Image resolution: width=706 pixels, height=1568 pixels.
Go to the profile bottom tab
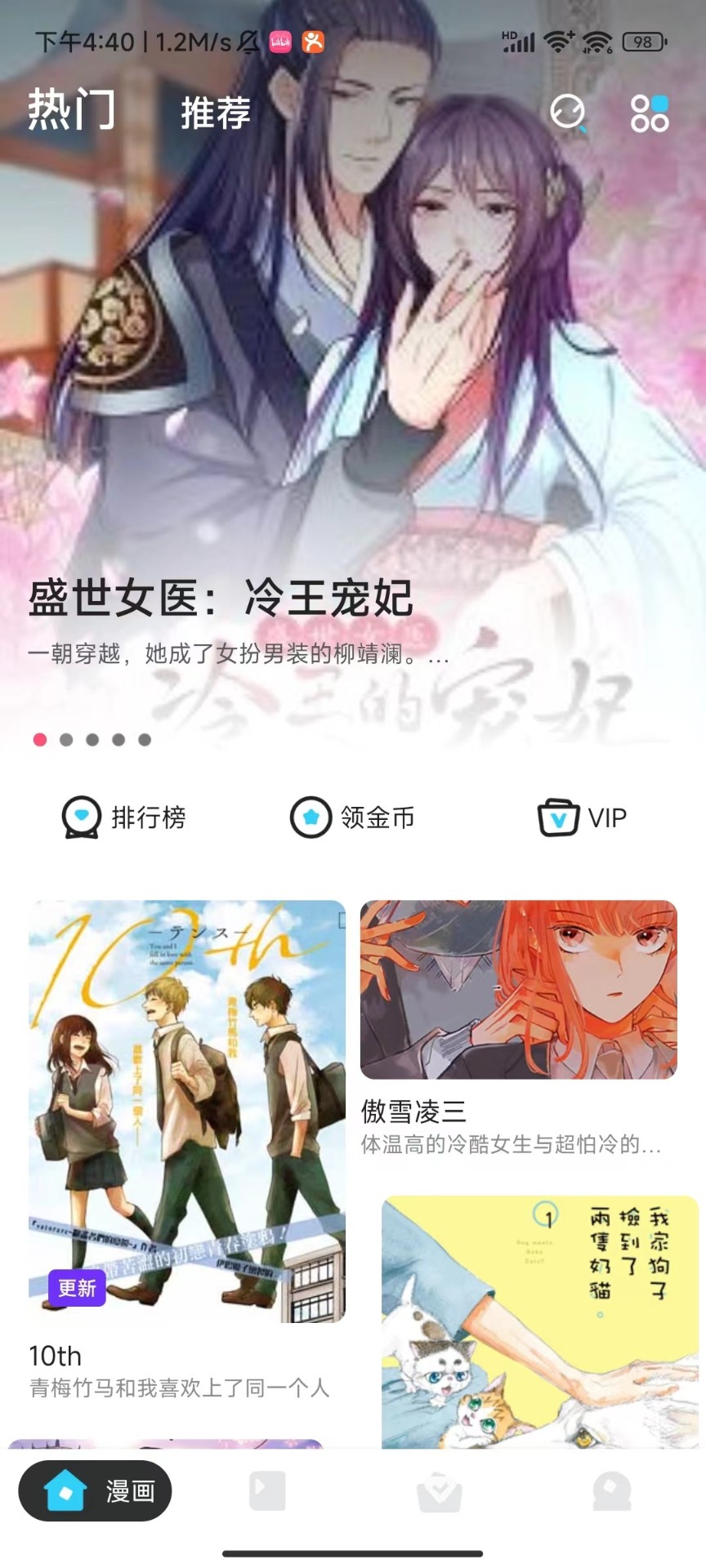tap(612, 1491)
